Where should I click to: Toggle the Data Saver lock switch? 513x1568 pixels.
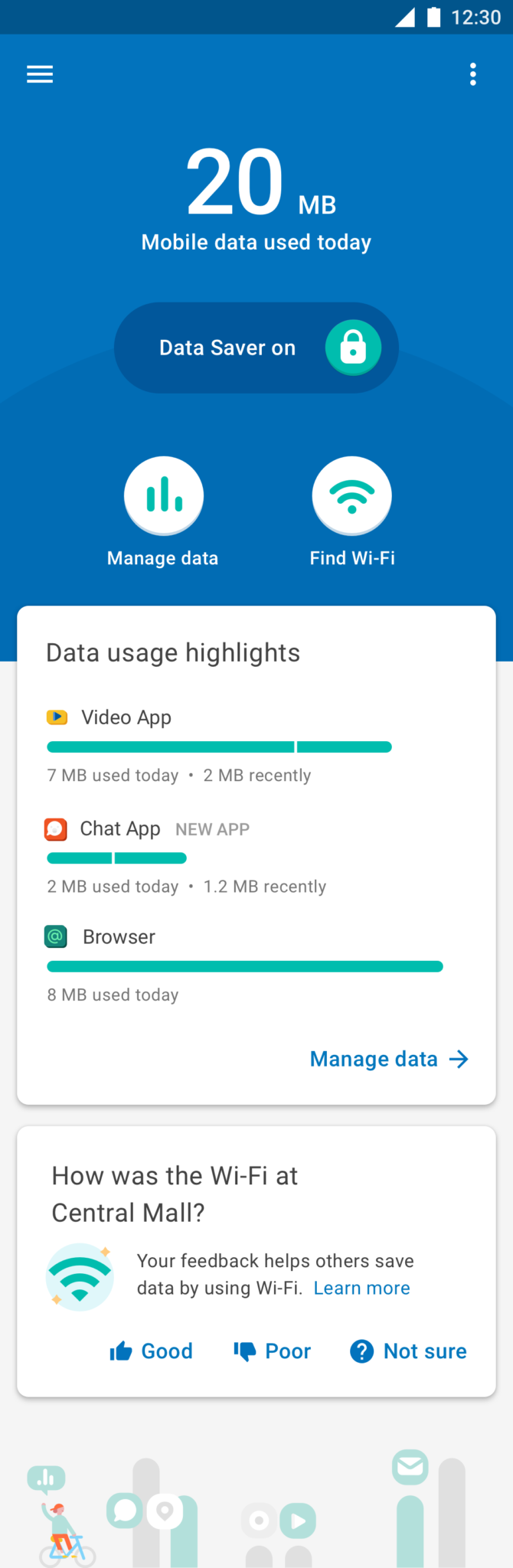pyautogui.click(x=353, y=348)
